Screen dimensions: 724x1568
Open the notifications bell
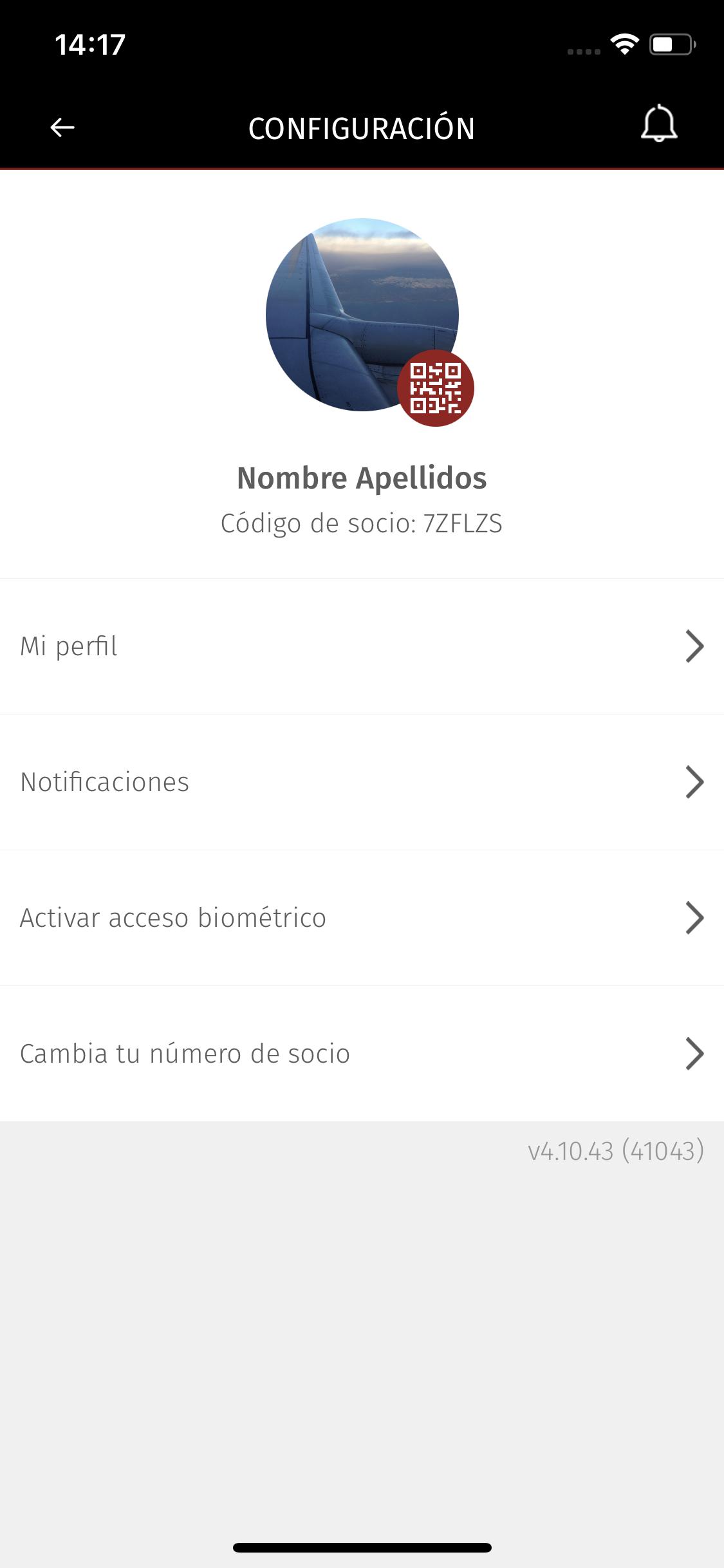point(659,124)
